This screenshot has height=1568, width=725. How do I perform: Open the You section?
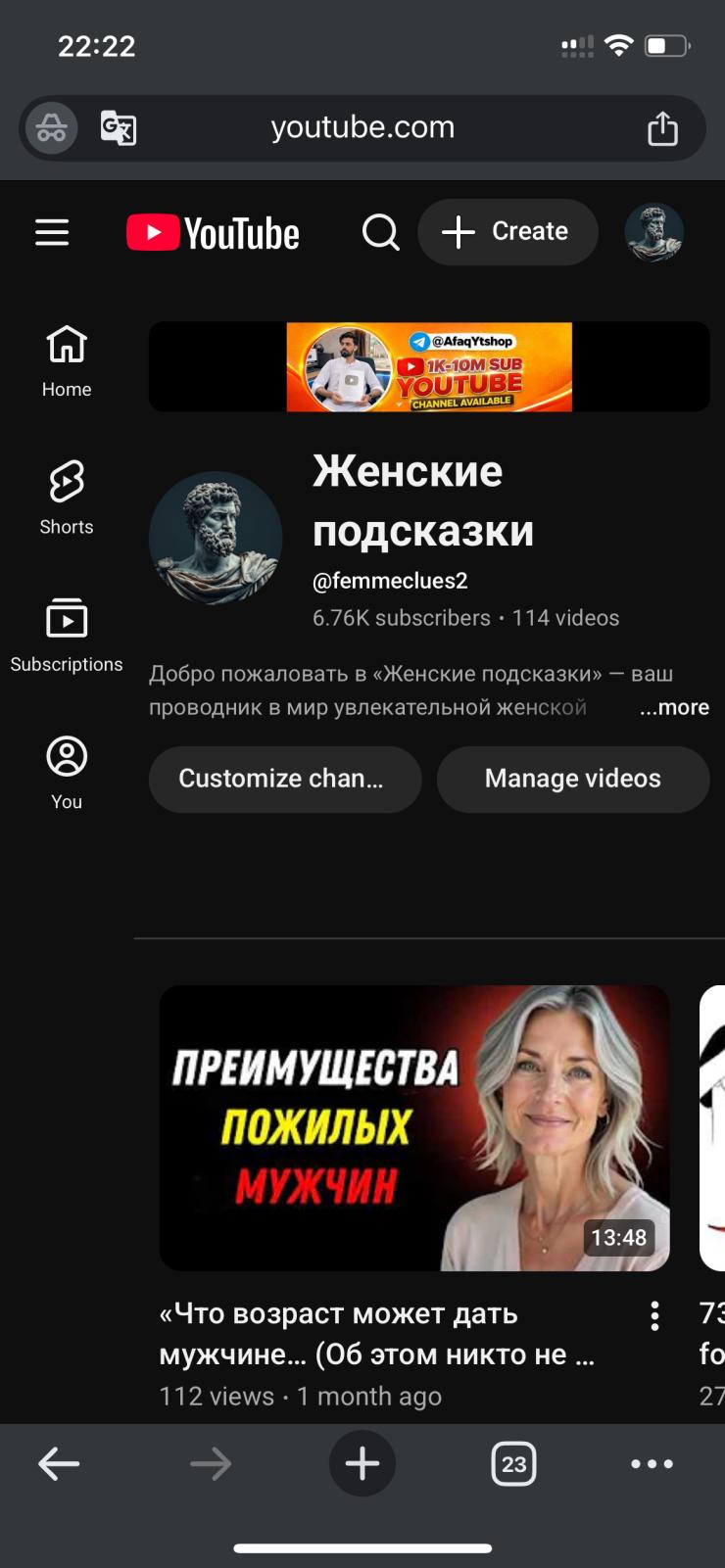[67, 772]
